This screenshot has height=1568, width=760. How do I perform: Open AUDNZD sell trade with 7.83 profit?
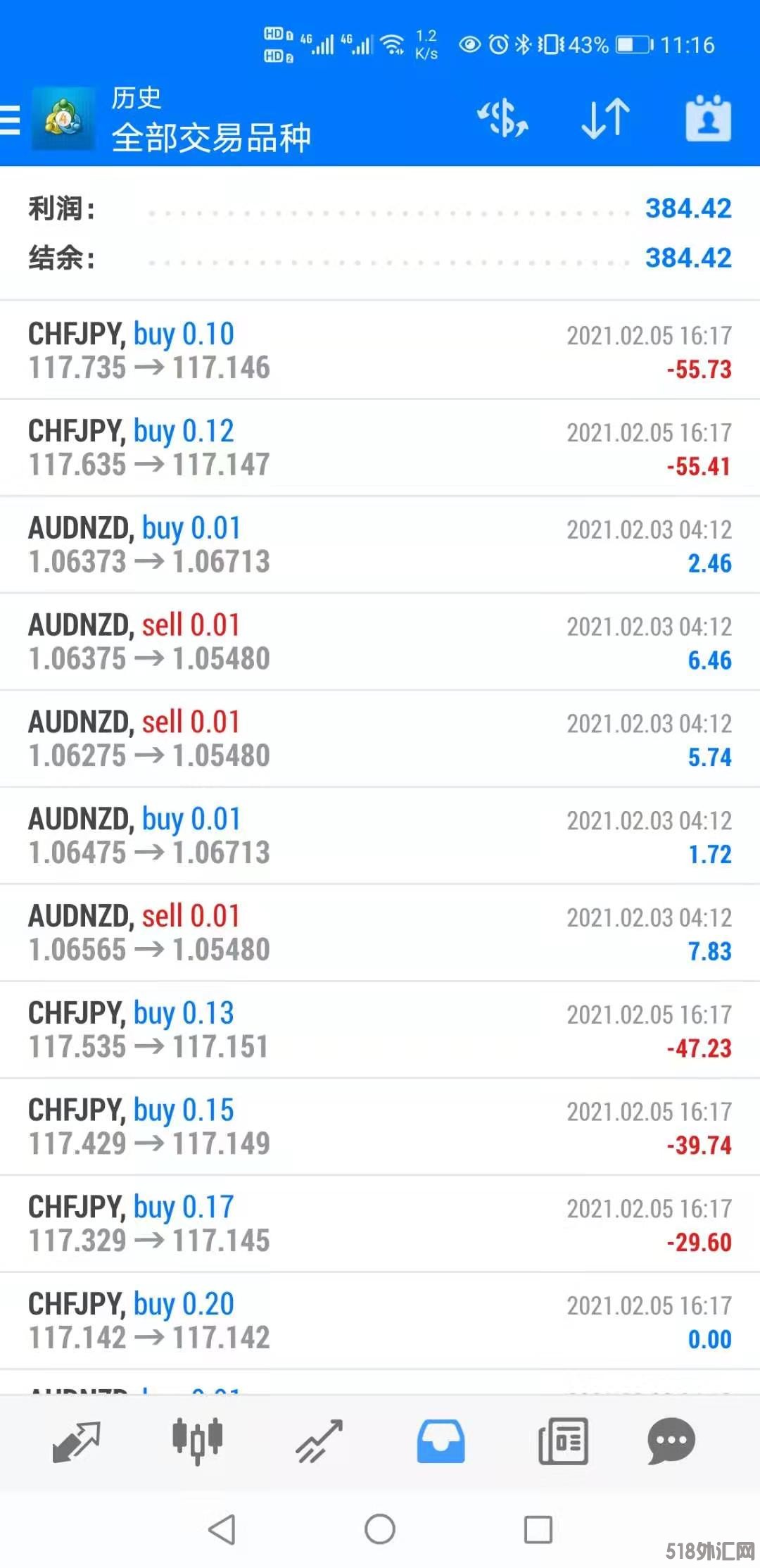[x=380, y=933]
